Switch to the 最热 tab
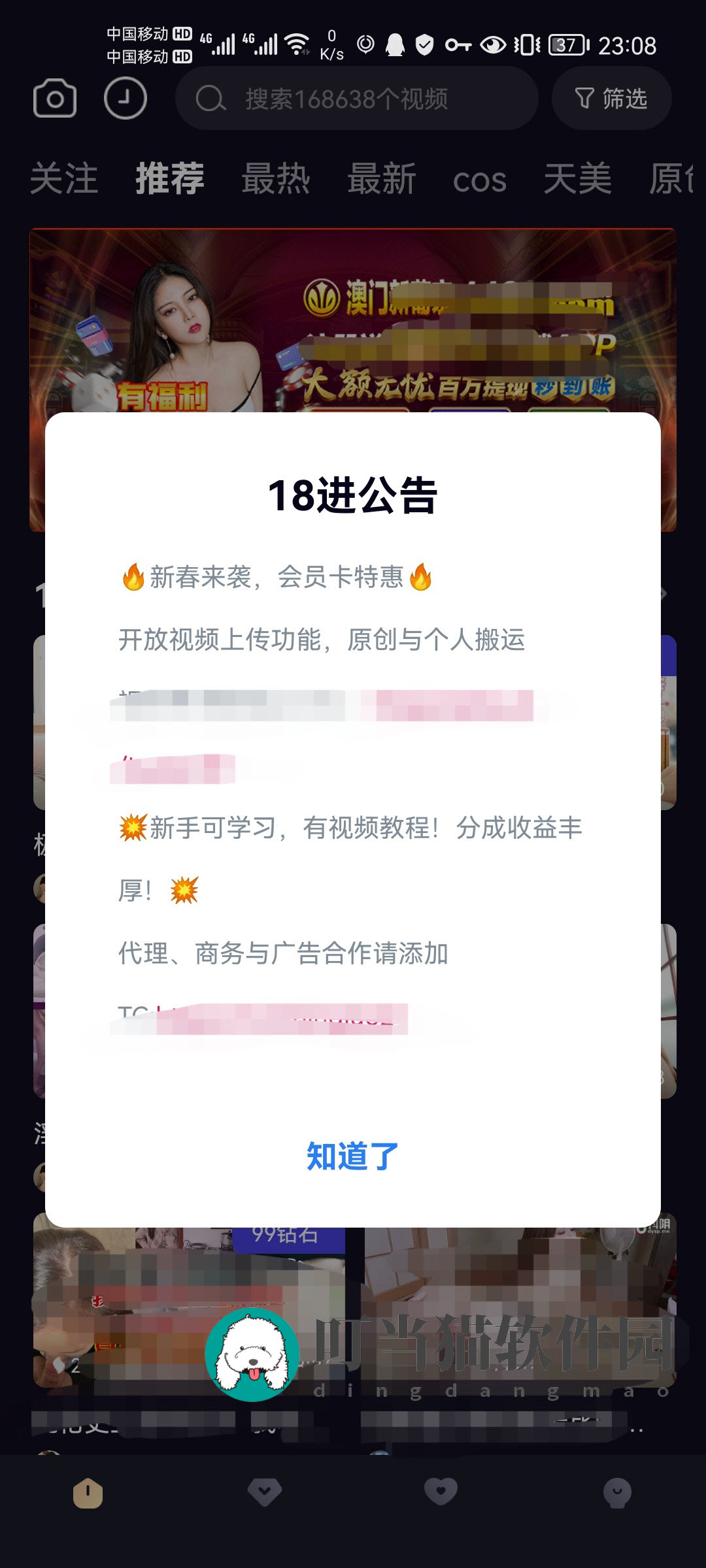Viewport: 706px width, 1568px height. click(x=275, y=178)
